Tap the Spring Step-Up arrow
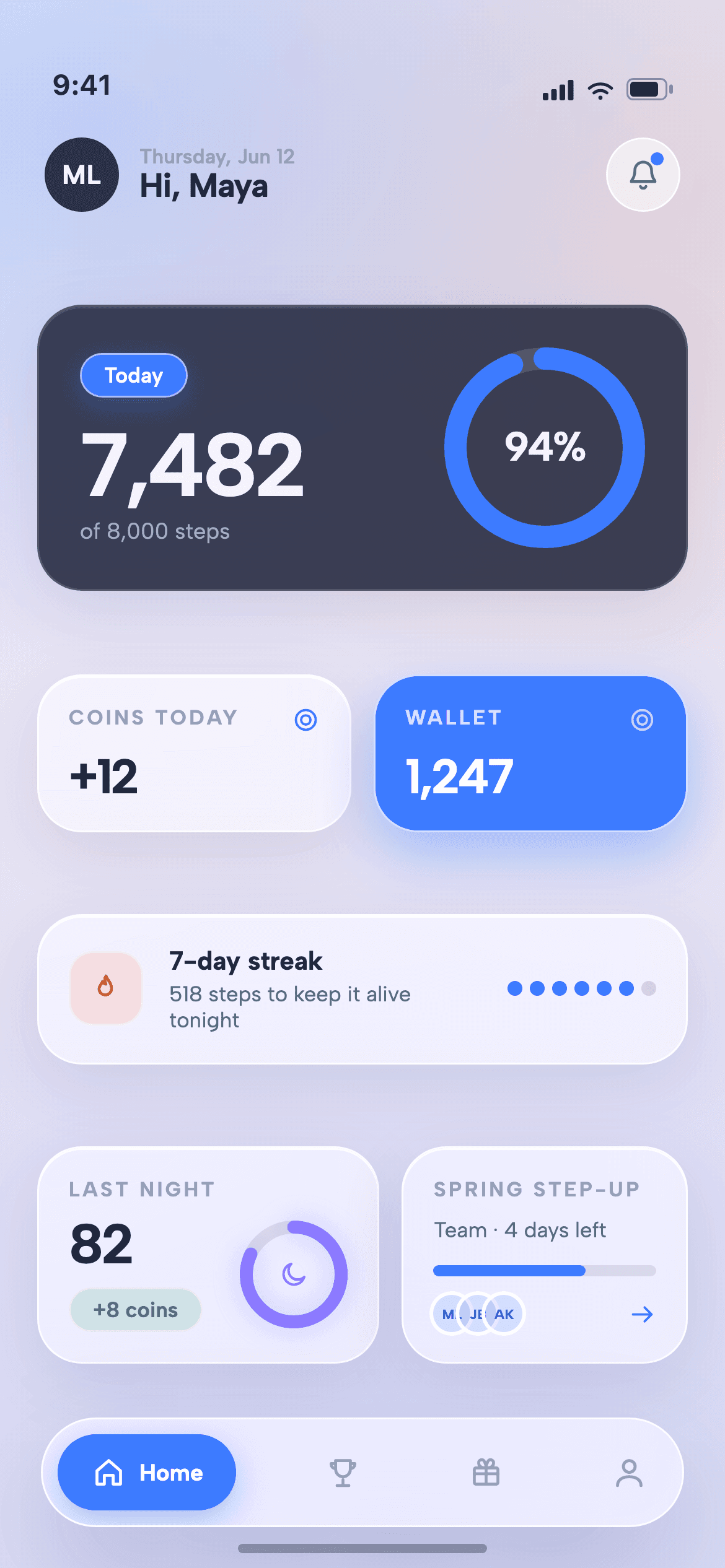 (x=643, y=1314)
